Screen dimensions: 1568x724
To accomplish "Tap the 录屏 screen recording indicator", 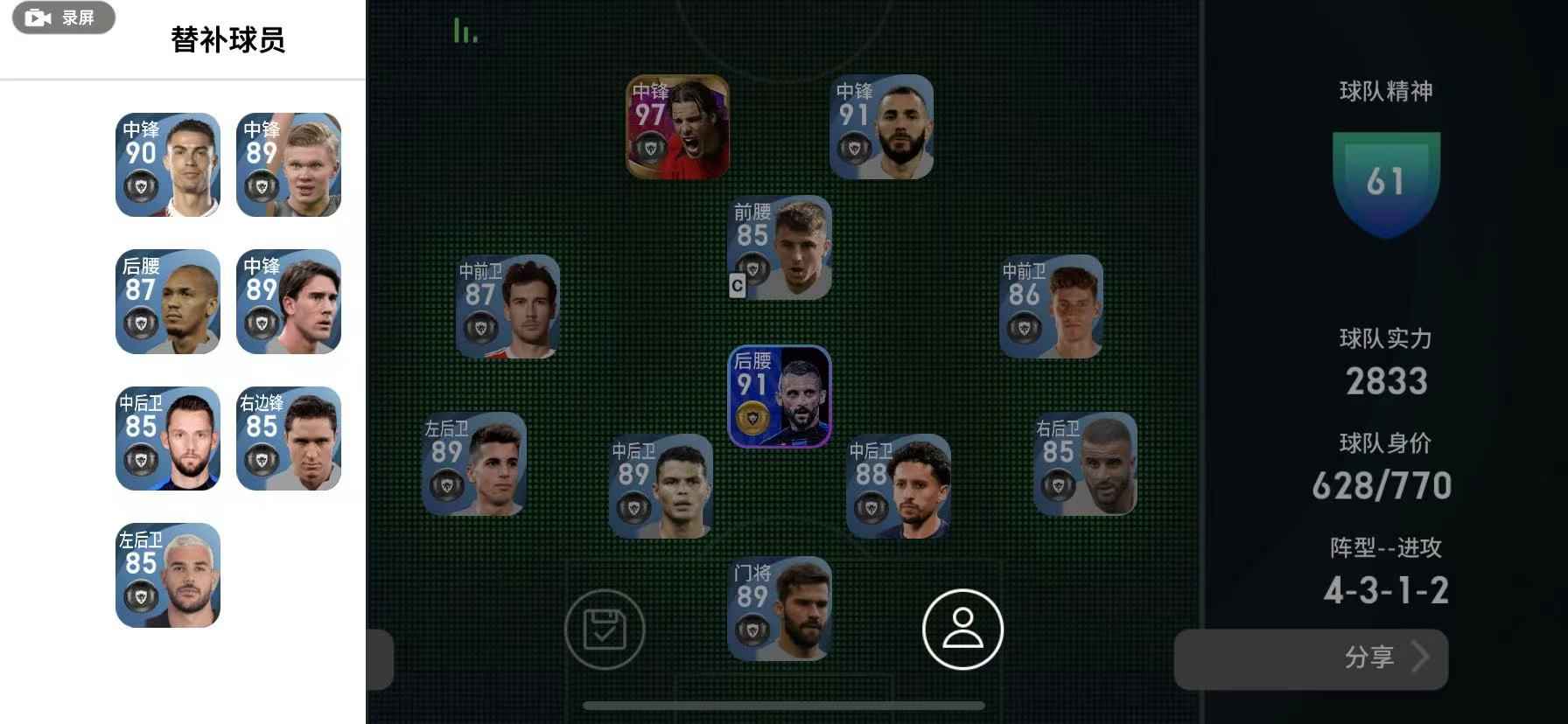I will click(x=63, y=17).
